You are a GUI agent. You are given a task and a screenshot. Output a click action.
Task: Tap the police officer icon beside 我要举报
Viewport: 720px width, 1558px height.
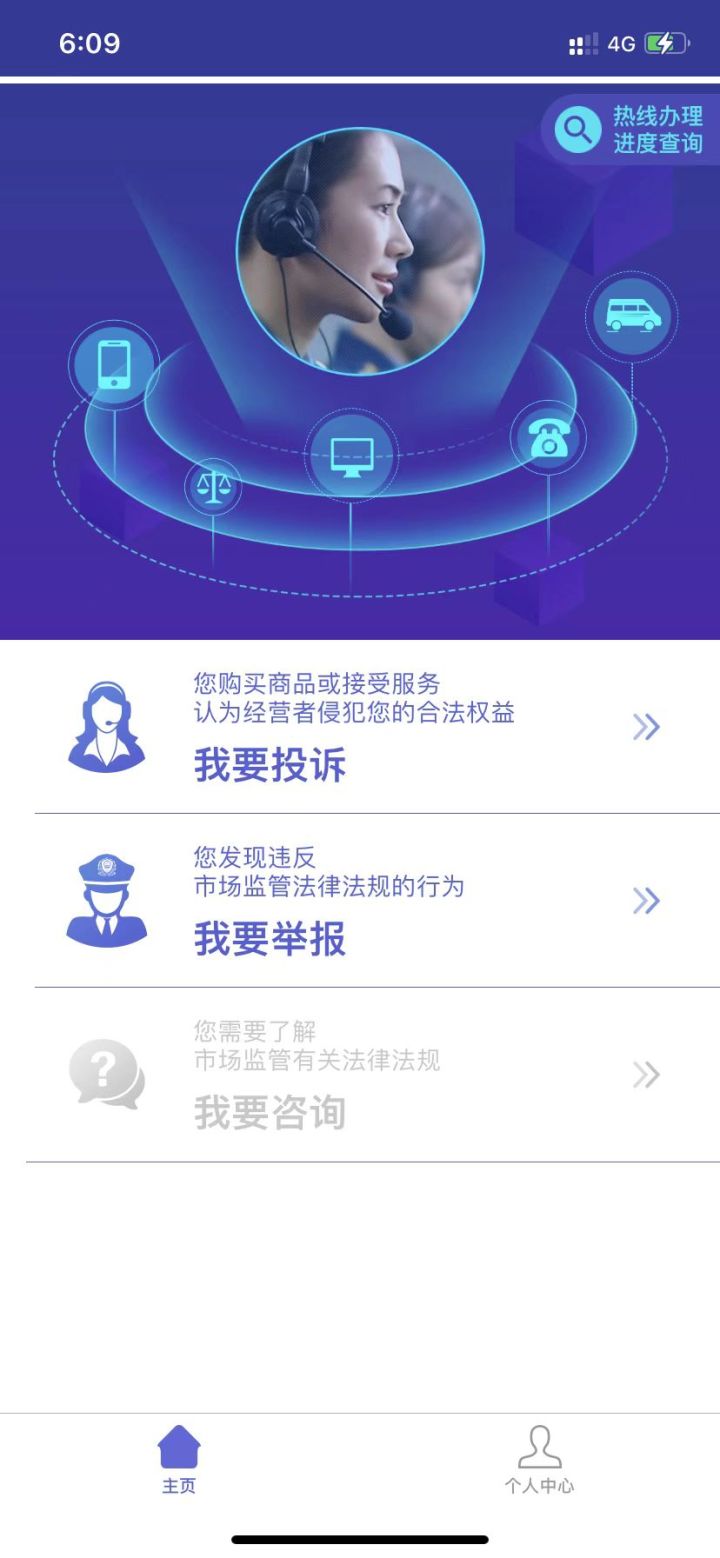point(108,899)
